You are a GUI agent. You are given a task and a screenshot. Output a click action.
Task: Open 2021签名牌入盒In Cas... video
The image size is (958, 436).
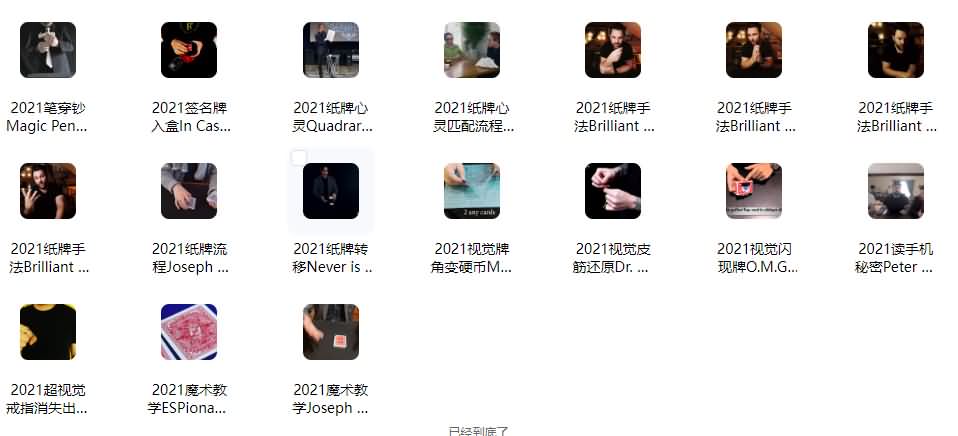[x=189, y=50]
